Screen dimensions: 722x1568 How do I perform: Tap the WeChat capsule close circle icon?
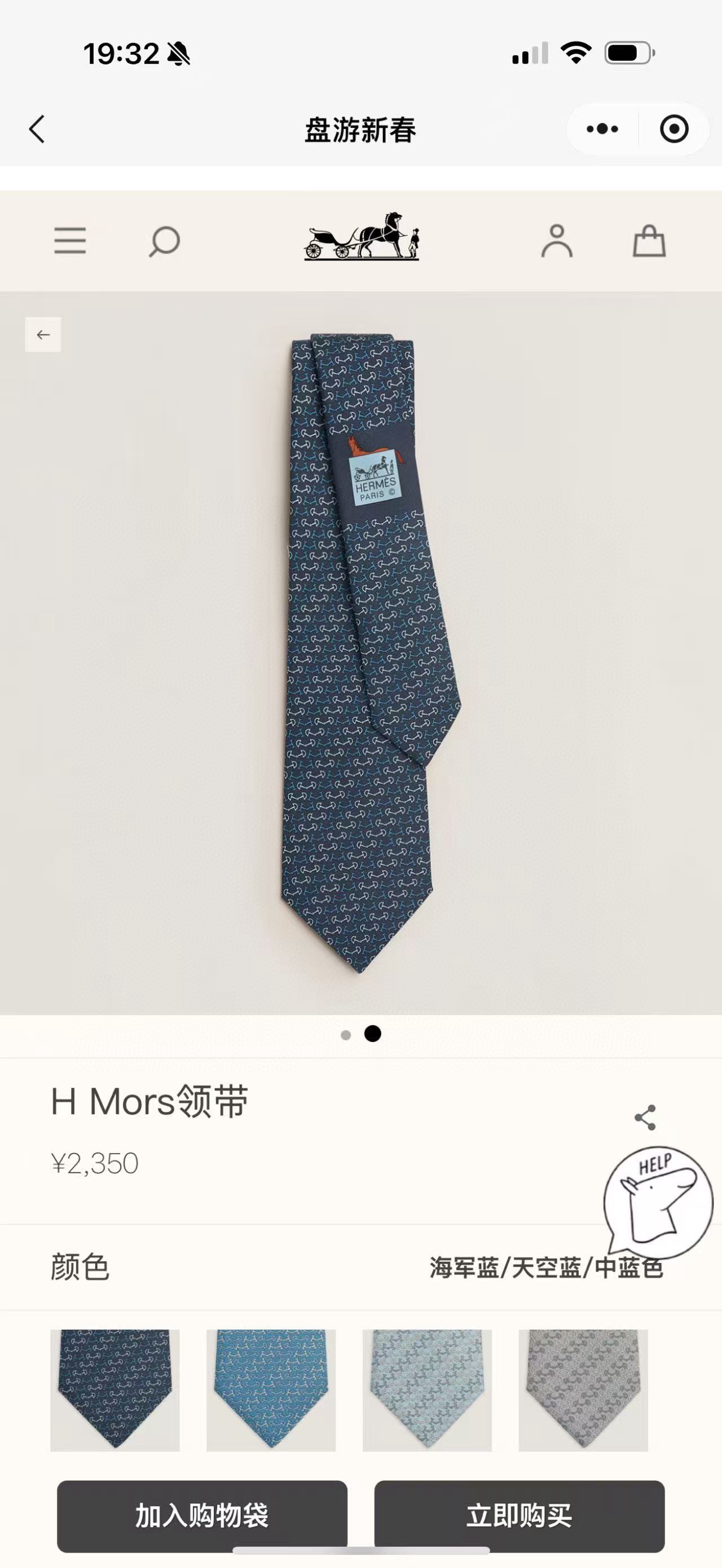(673, 129)
